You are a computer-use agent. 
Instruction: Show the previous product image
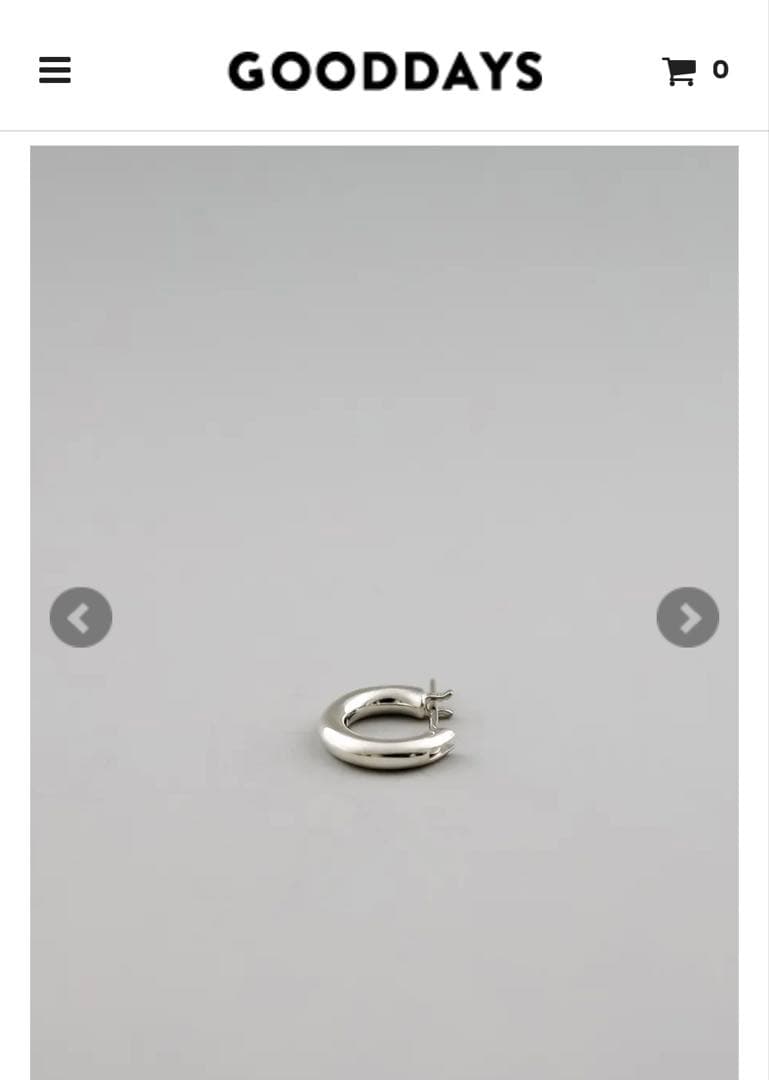click(x=81, y=617)
